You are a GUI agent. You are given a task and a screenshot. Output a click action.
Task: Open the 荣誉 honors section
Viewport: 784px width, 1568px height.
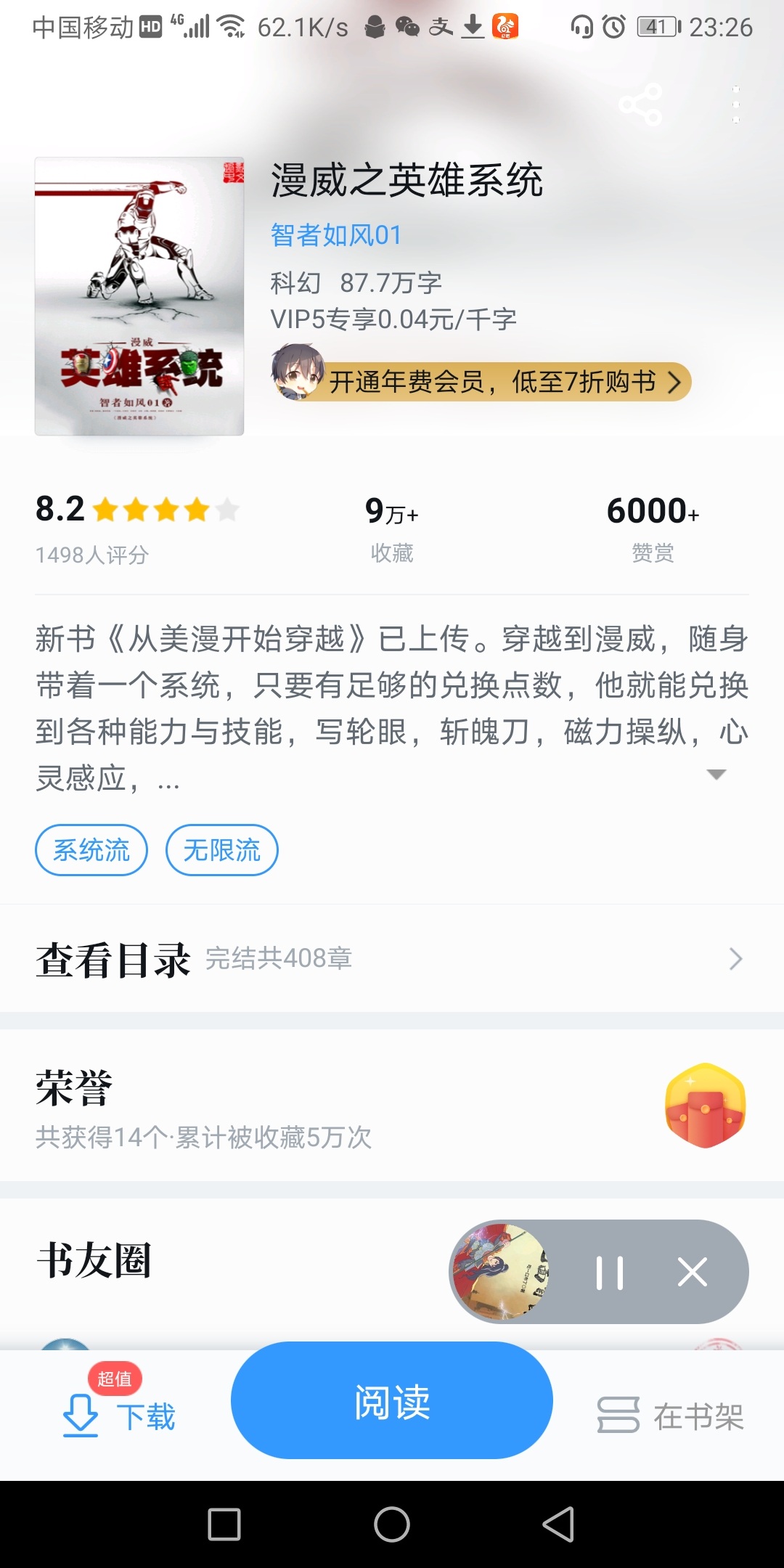[392, 1106]
